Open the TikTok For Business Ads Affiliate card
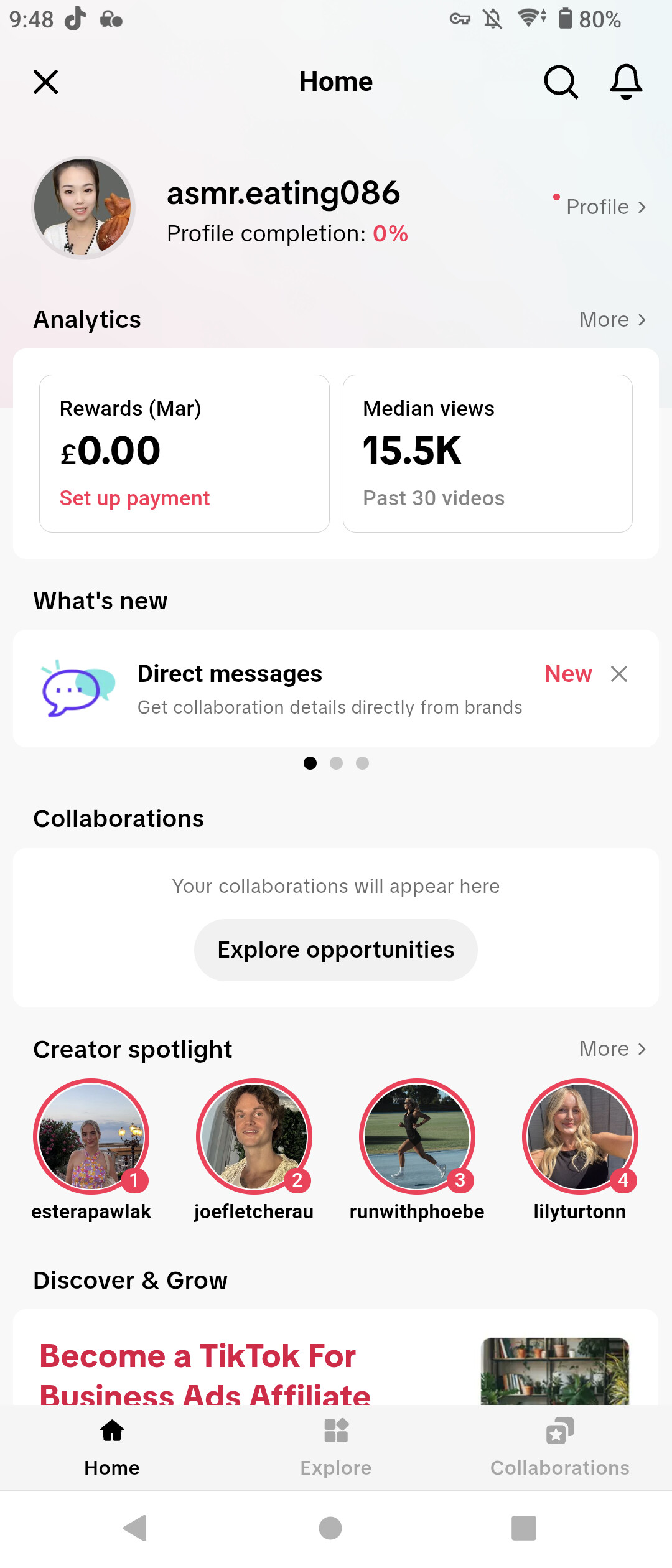Viewport: 672px width, 1568px height. click(x=249, y=1369)
